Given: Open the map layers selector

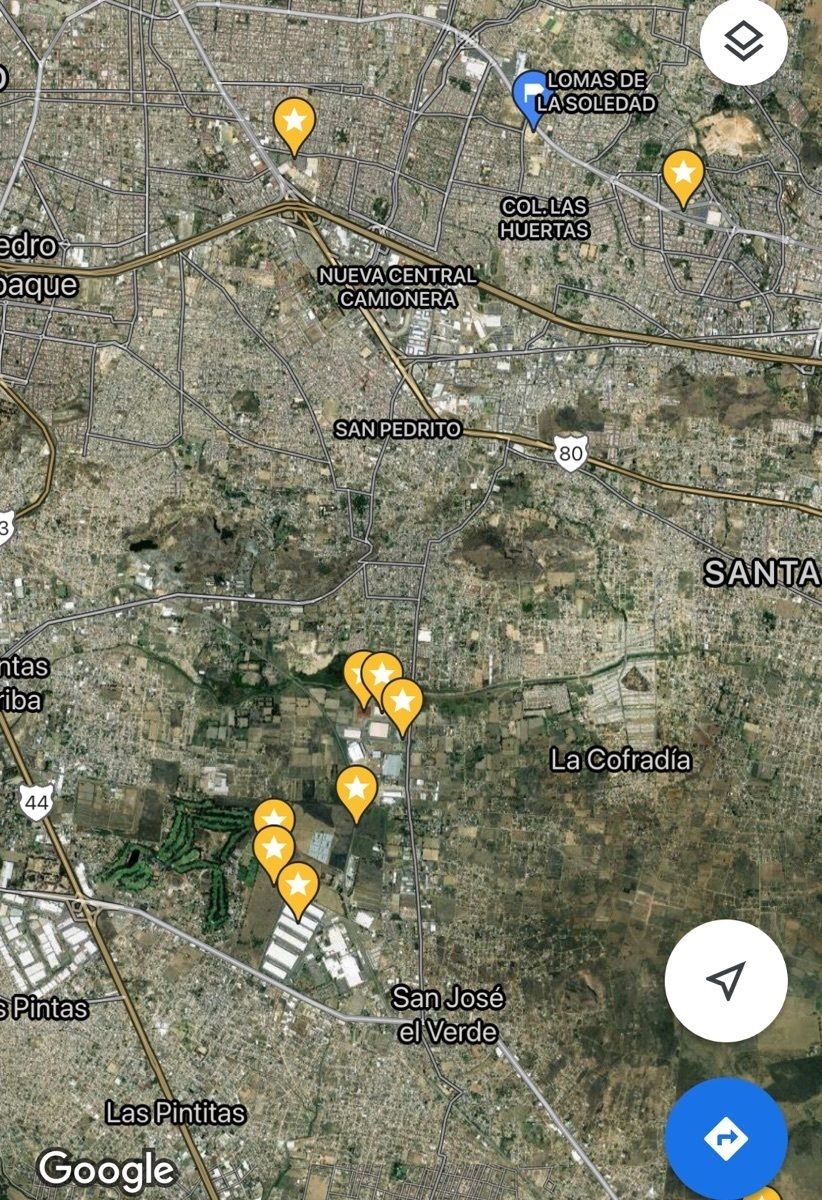Looking at the screenshot, I should coord(743,42).
